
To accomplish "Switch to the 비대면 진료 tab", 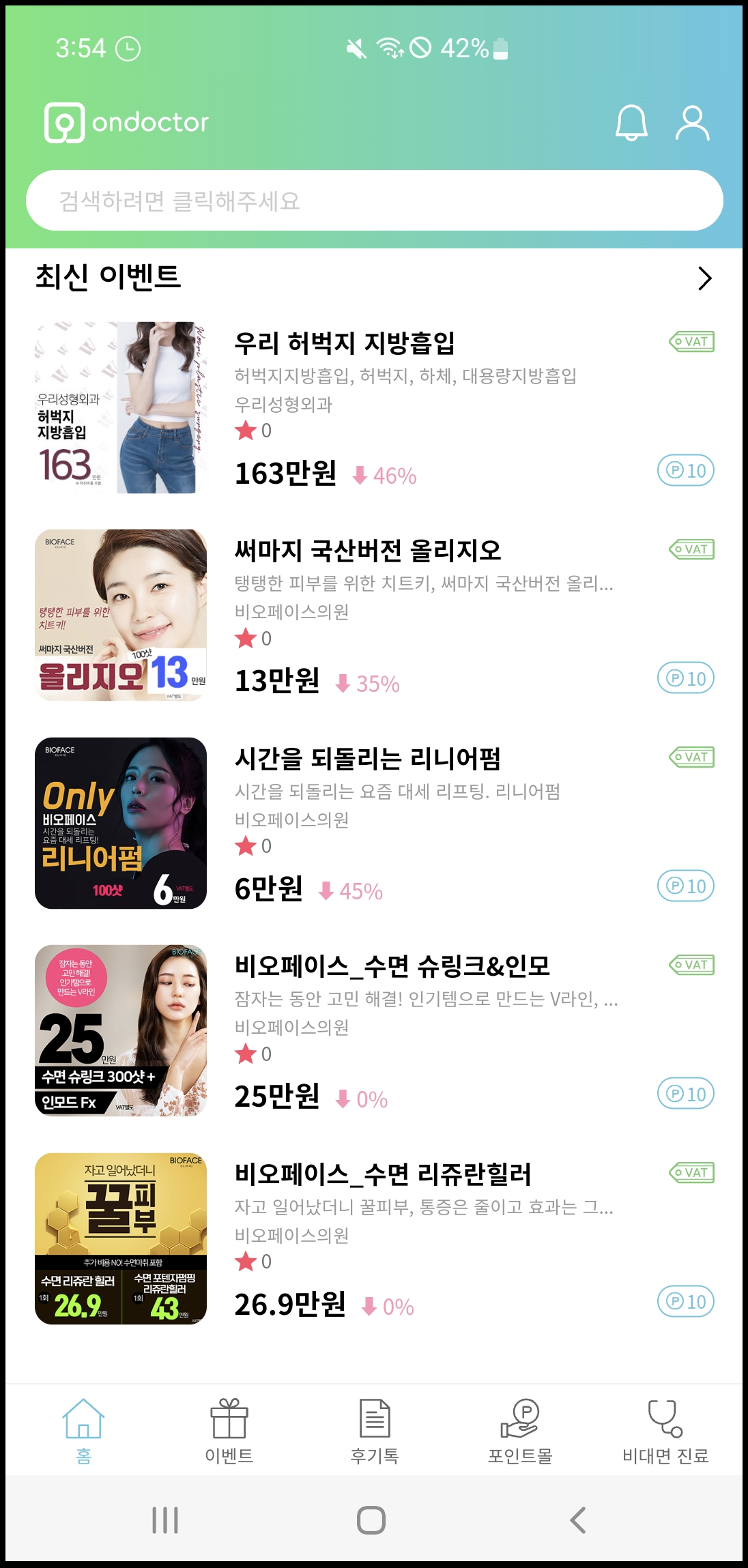I will tap(665, 1431).
